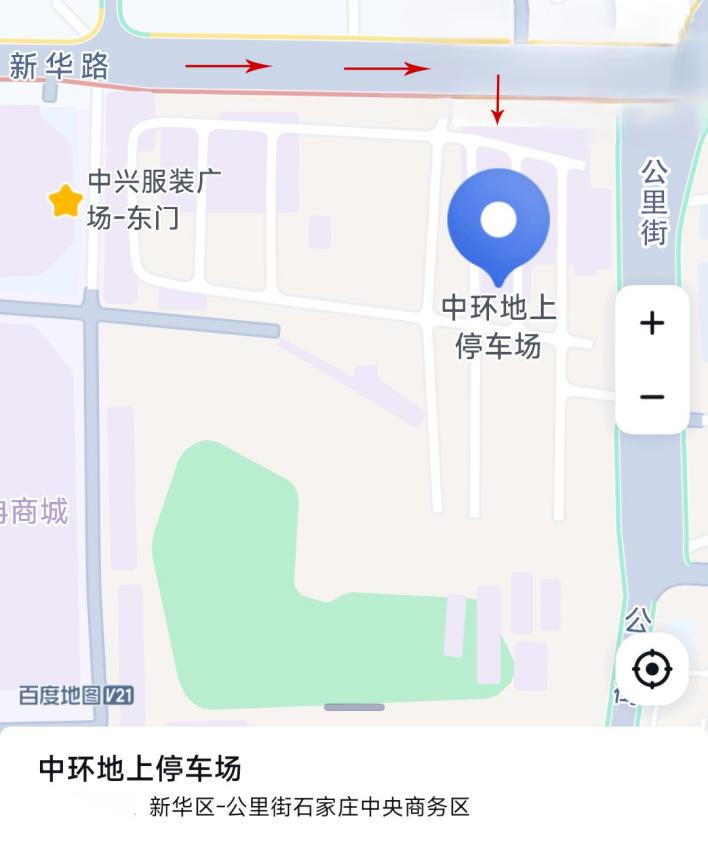Tap the 中环地上停车场 location pin

click(498, 222)
